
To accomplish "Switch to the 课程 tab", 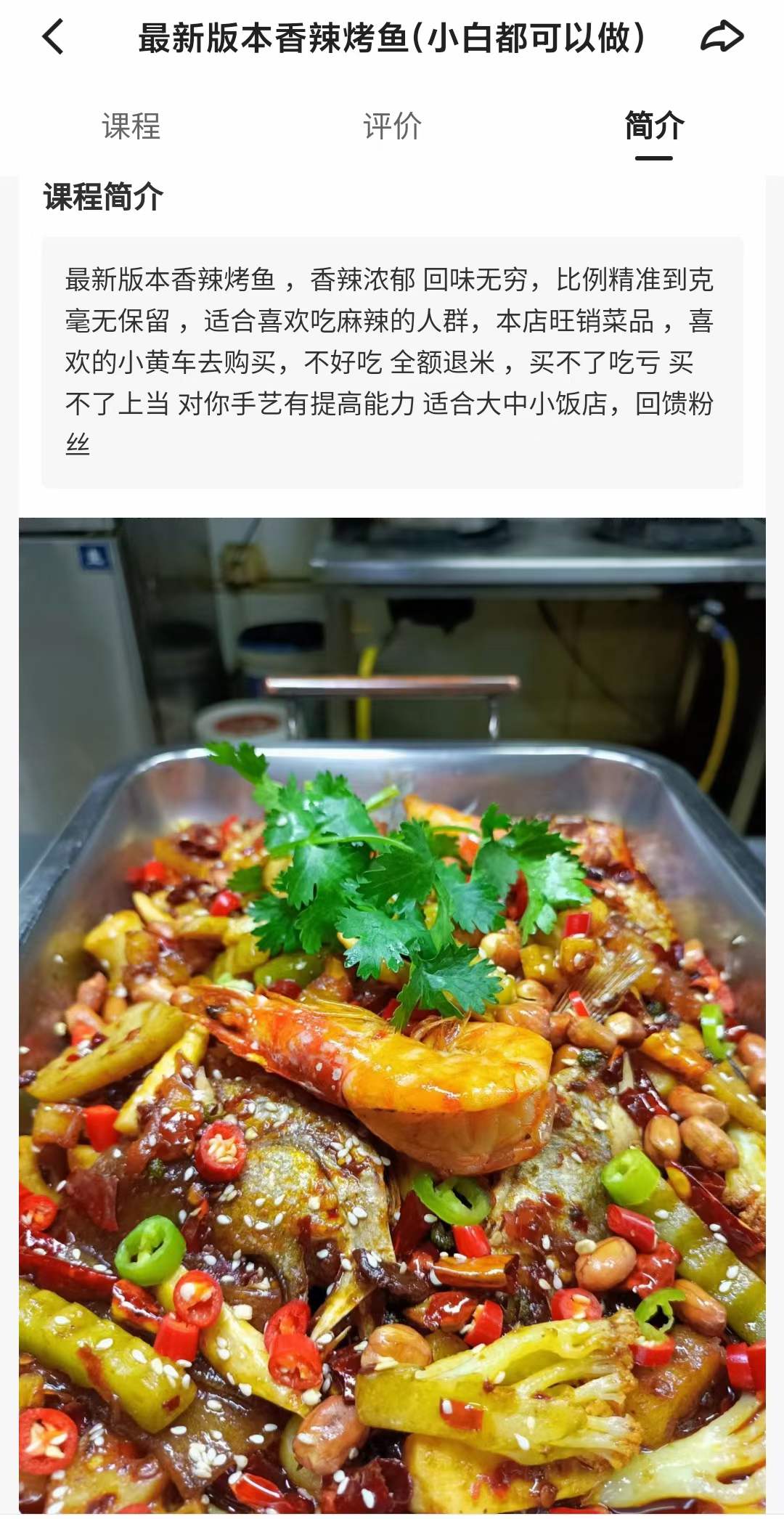I will click(129, 127).
